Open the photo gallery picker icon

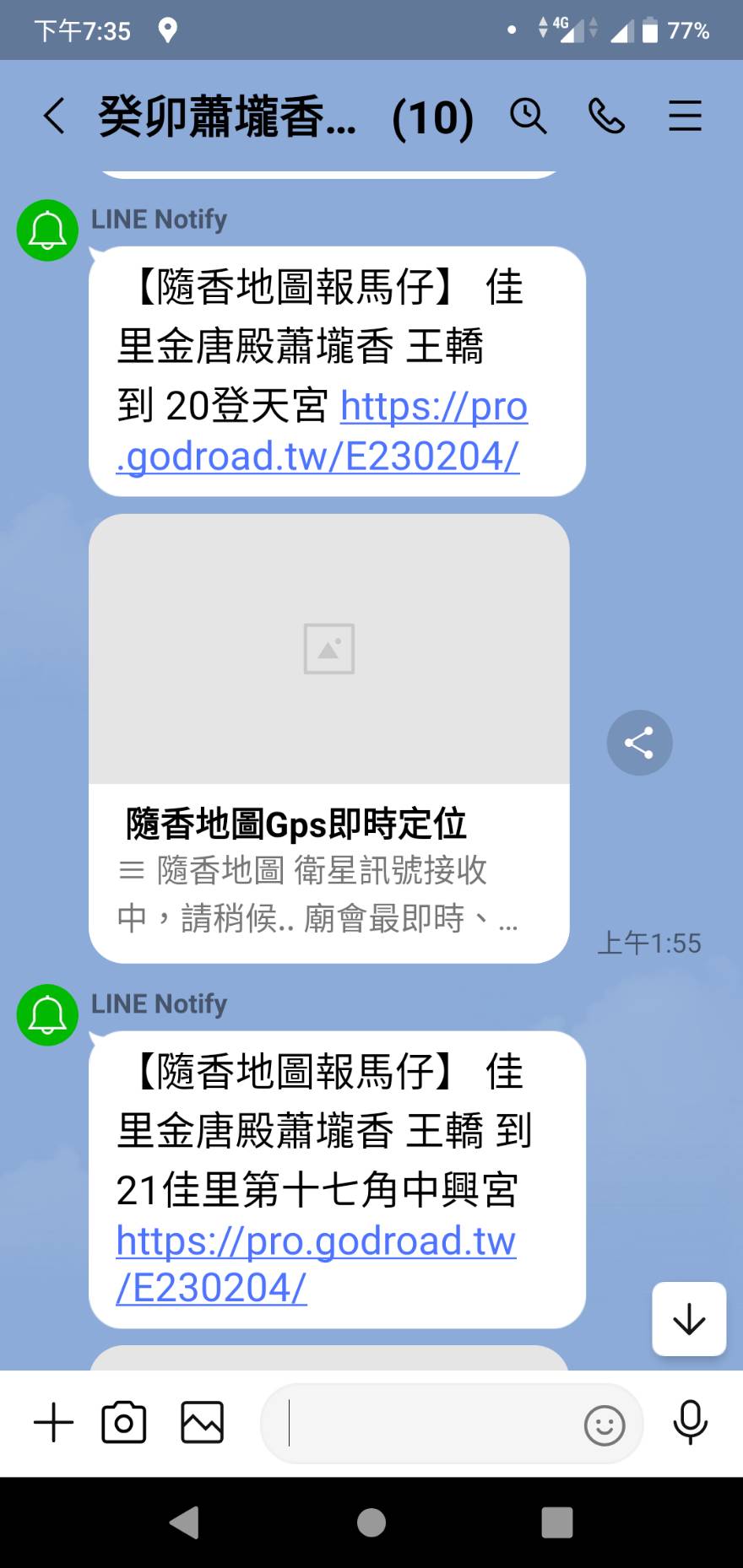tap(201, 1422)
